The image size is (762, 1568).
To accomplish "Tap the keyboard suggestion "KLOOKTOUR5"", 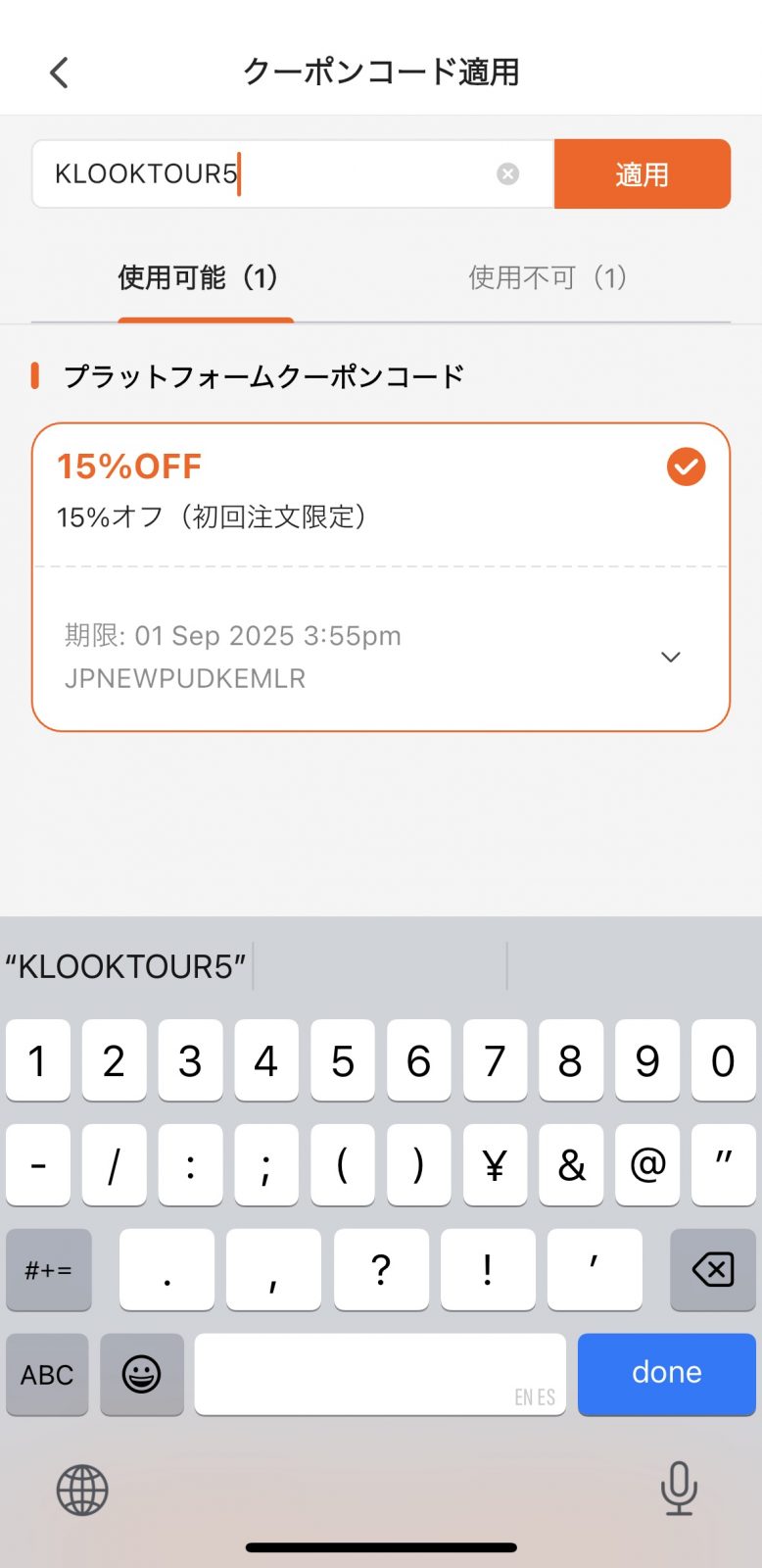I will pyautogui.click(x=125, y=966).
